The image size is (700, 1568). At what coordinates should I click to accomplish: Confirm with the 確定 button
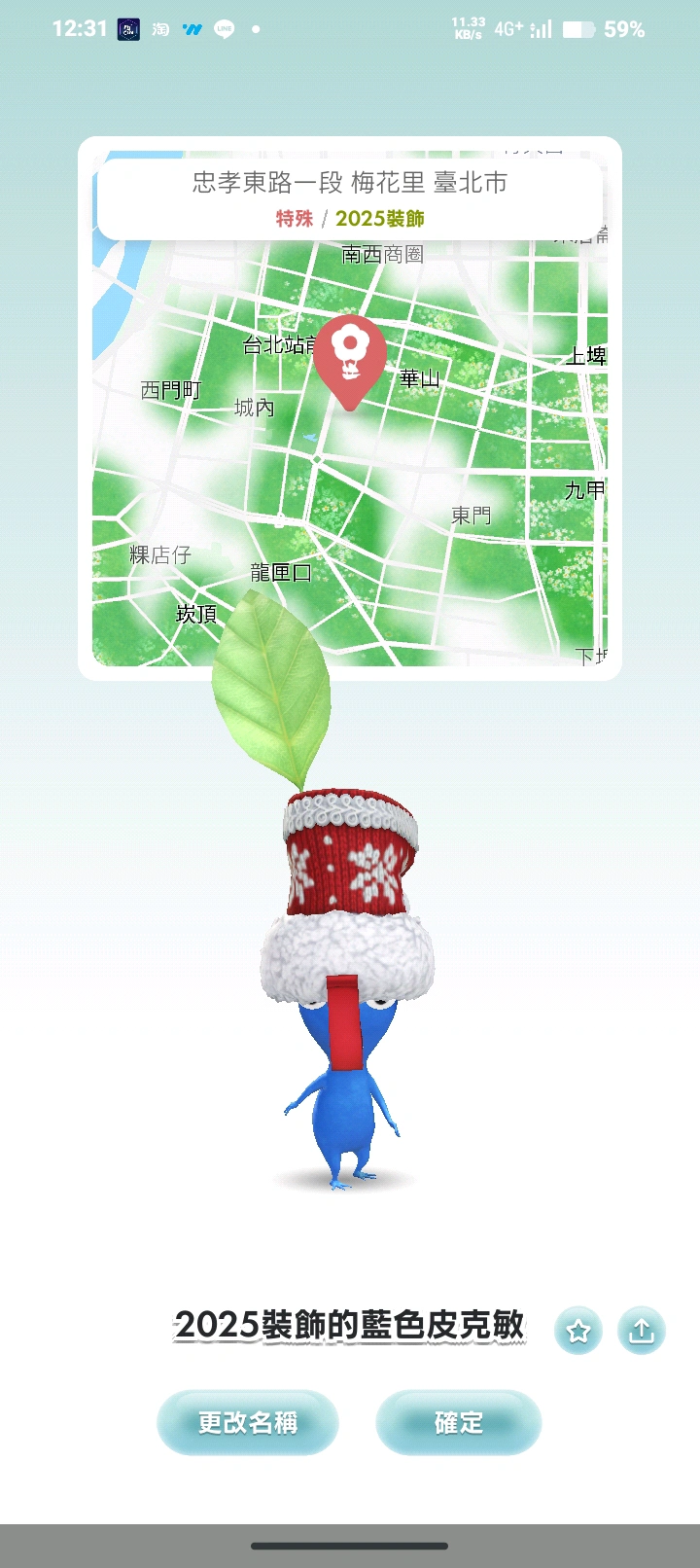pos(458,1422)
